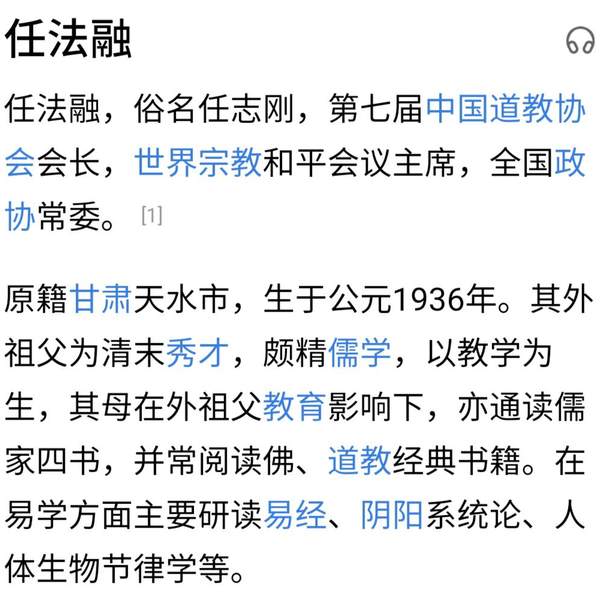Open the 甘肃 link
The width and height of the screenshot is (600, 600).
point(101,297)
